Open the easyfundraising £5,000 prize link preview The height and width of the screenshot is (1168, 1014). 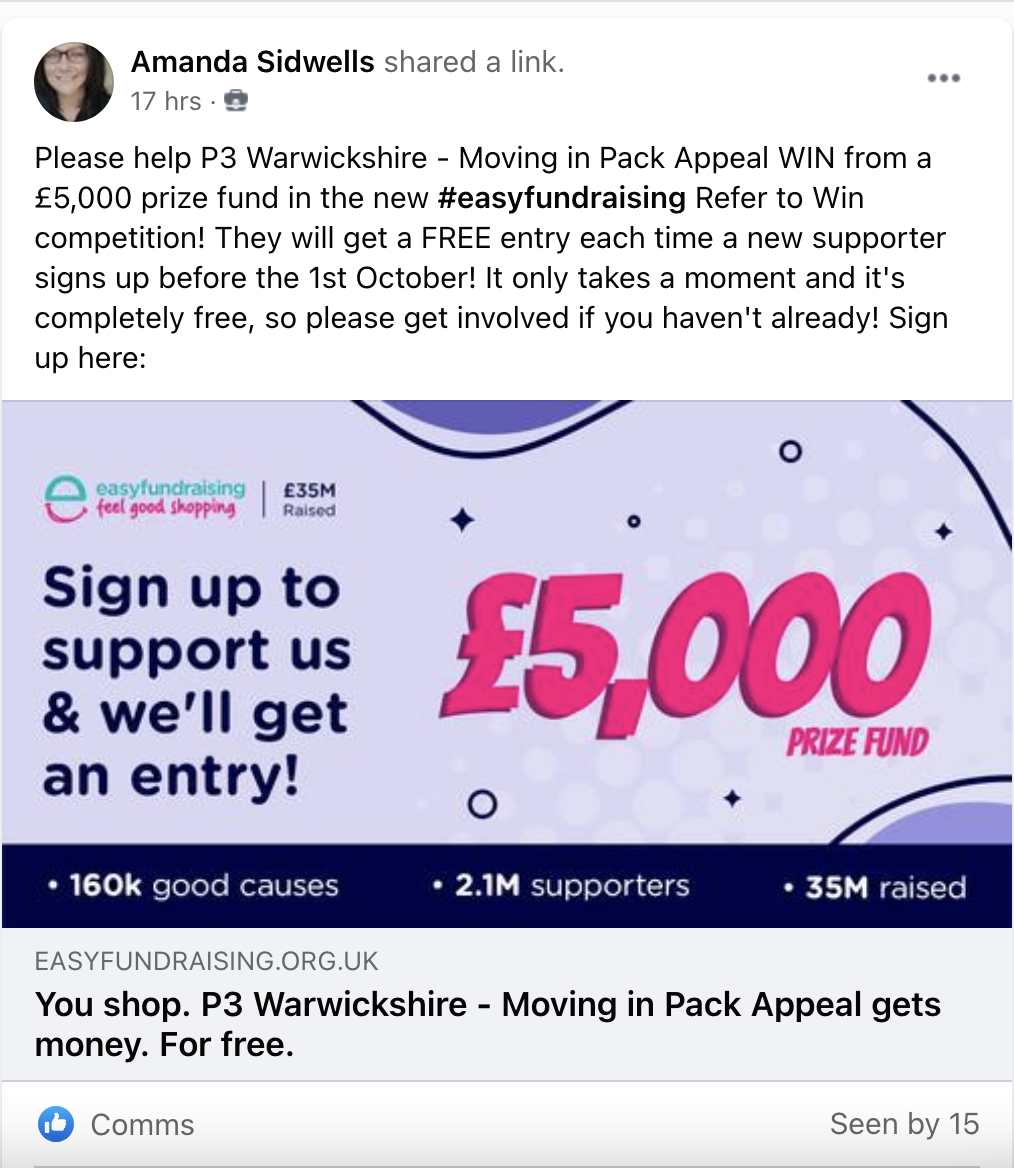click(x=507, y=664)
